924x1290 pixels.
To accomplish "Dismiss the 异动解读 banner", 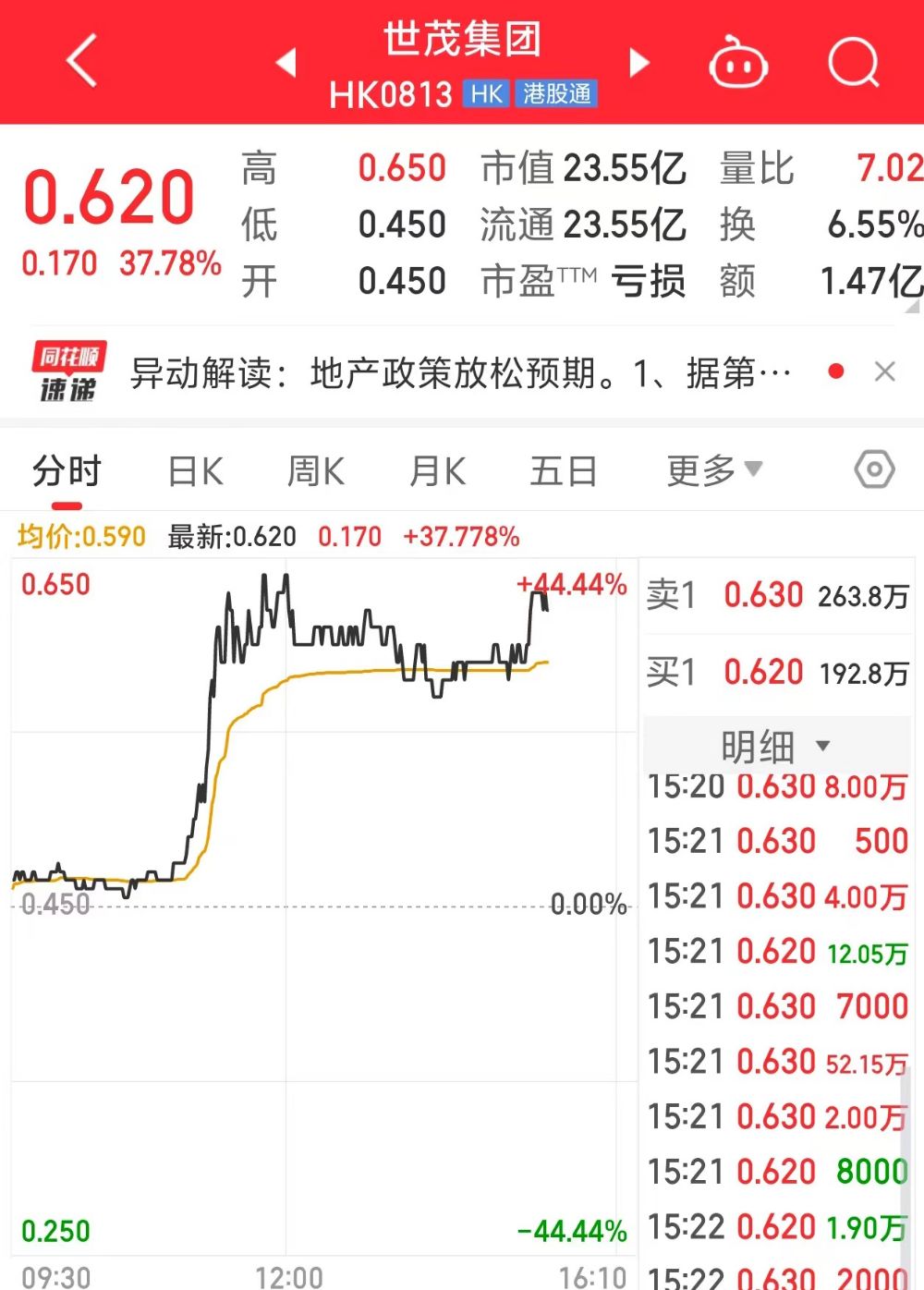I will click(x=884, y=371).
